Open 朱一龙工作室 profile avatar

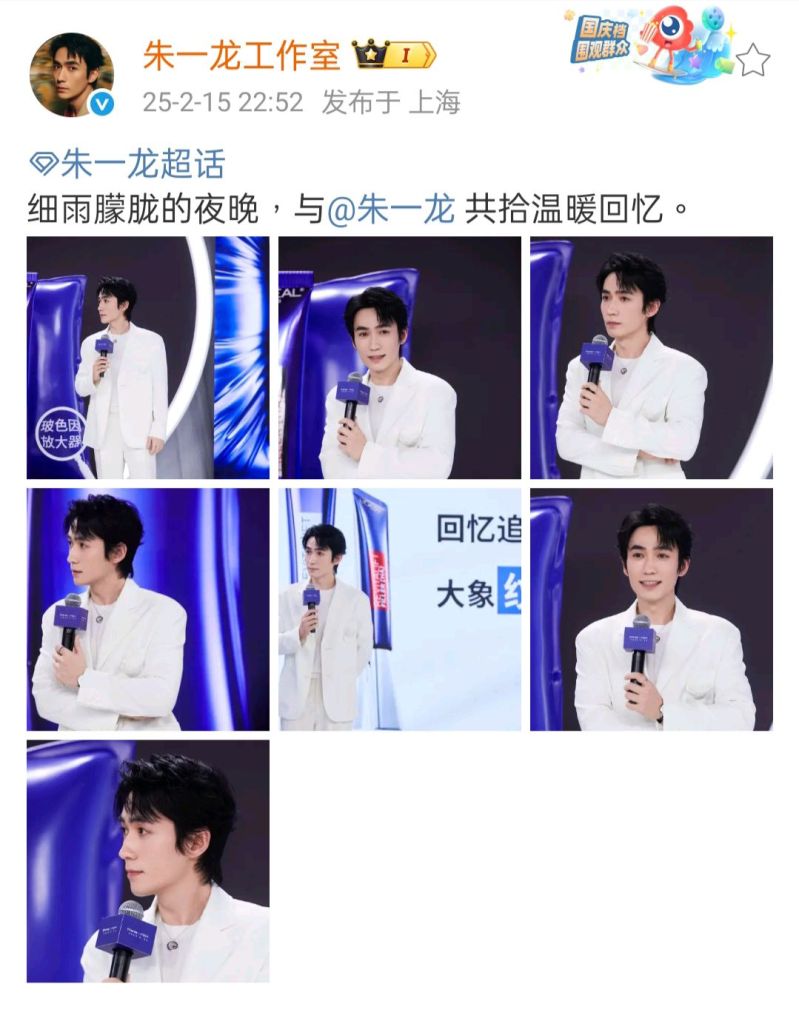point(71,75)
